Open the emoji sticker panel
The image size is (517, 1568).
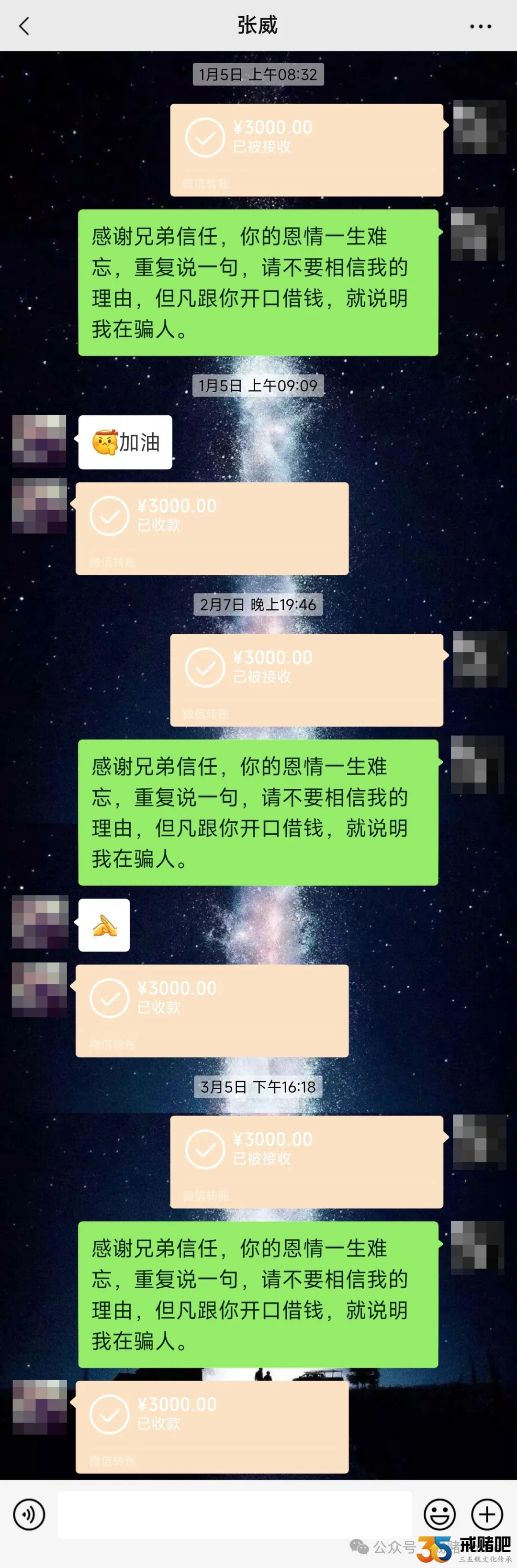439,1514
